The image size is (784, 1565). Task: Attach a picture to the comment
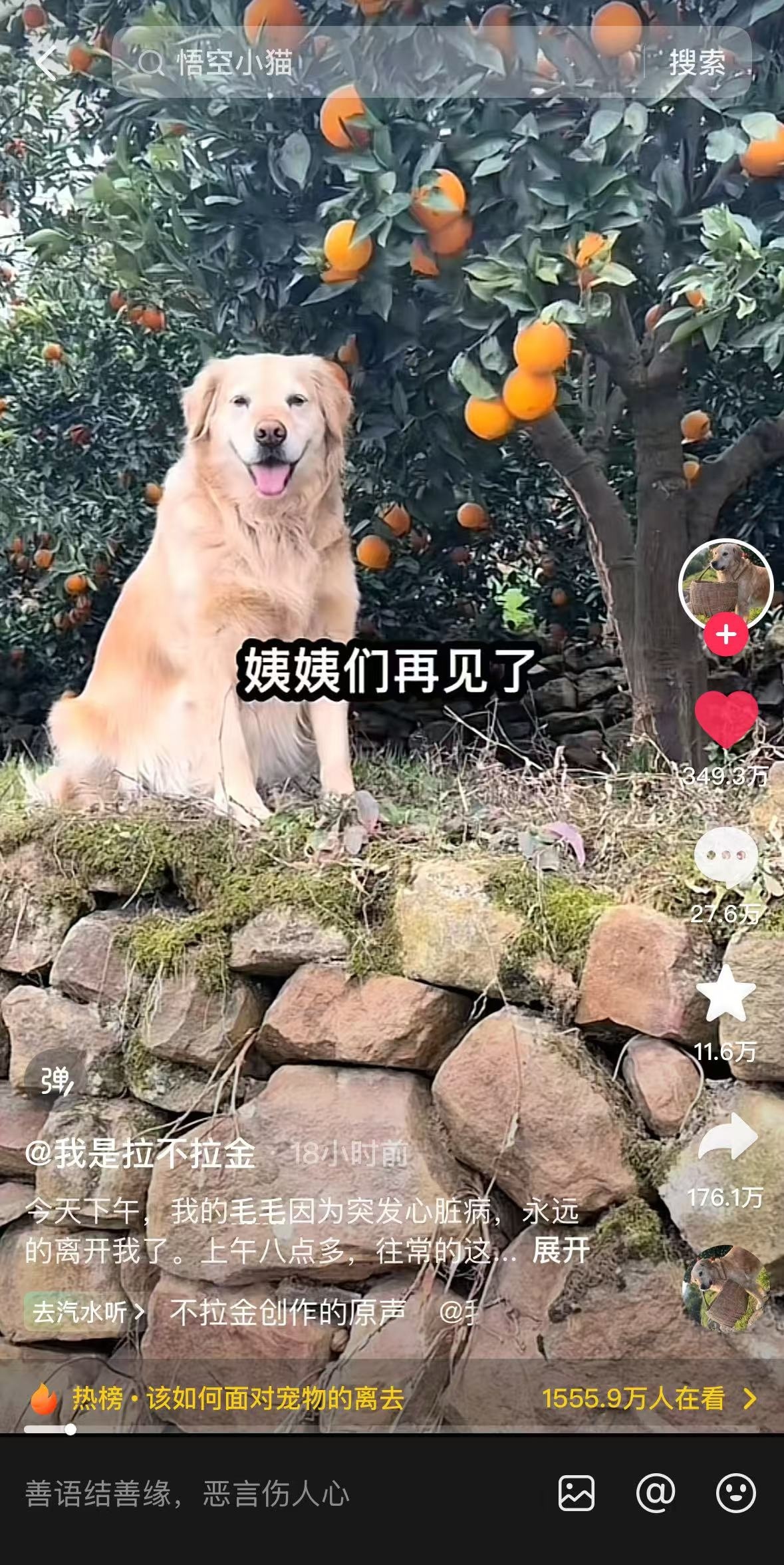click(576, 1492)
